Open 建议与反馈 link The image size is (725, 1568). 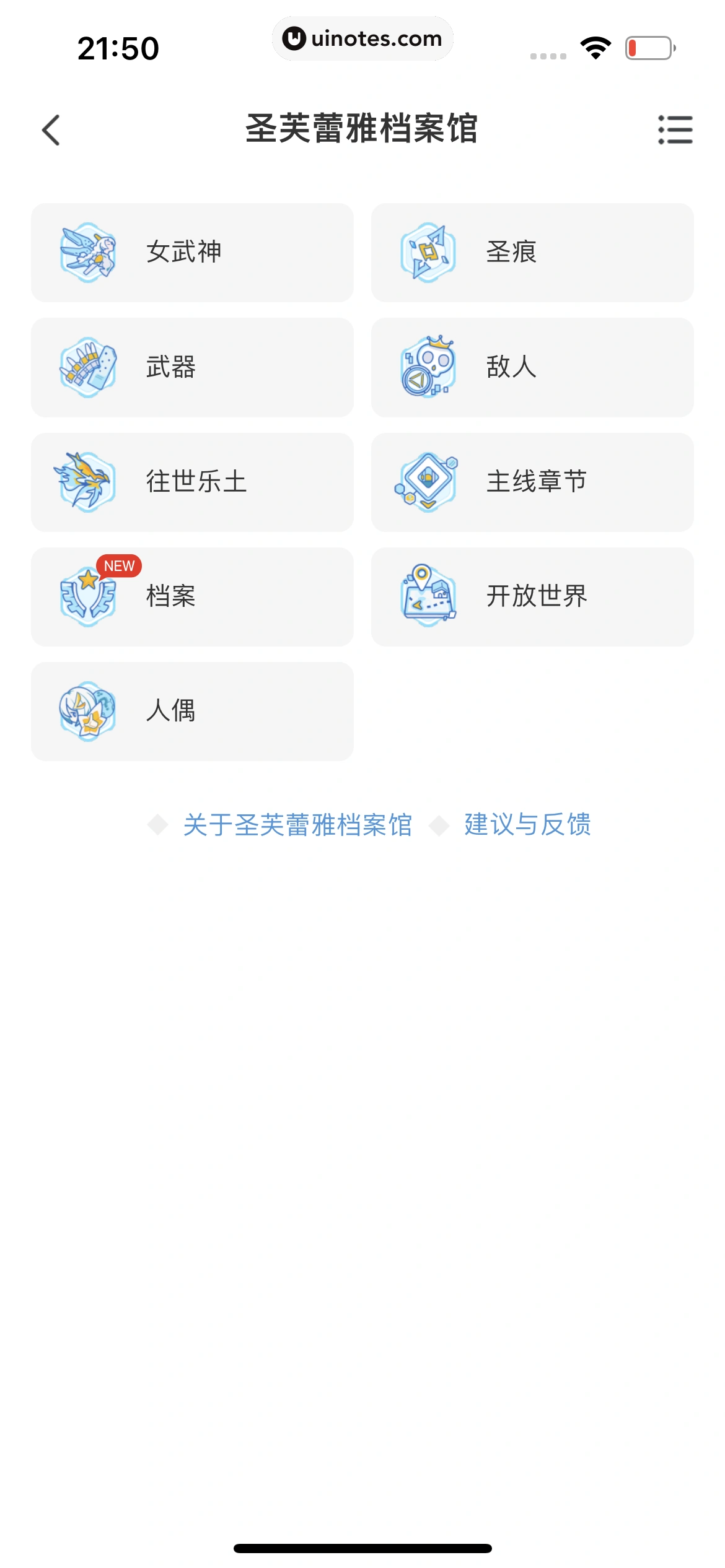tap(527, 825)
